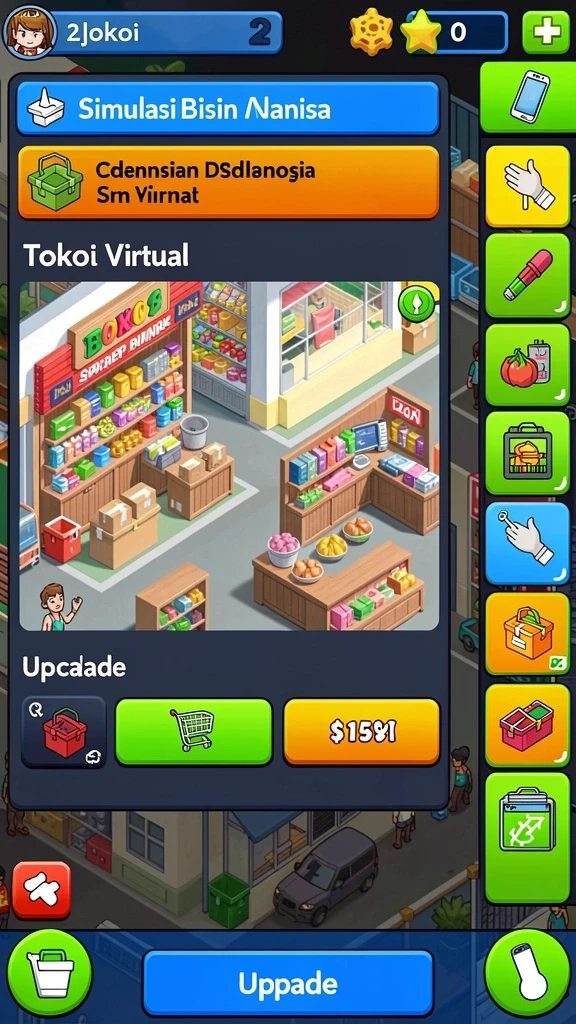Screen dimensions: 576x1024
Task: Open the smartphone side button
Action: pyautogui.click(x=528, y=97)
